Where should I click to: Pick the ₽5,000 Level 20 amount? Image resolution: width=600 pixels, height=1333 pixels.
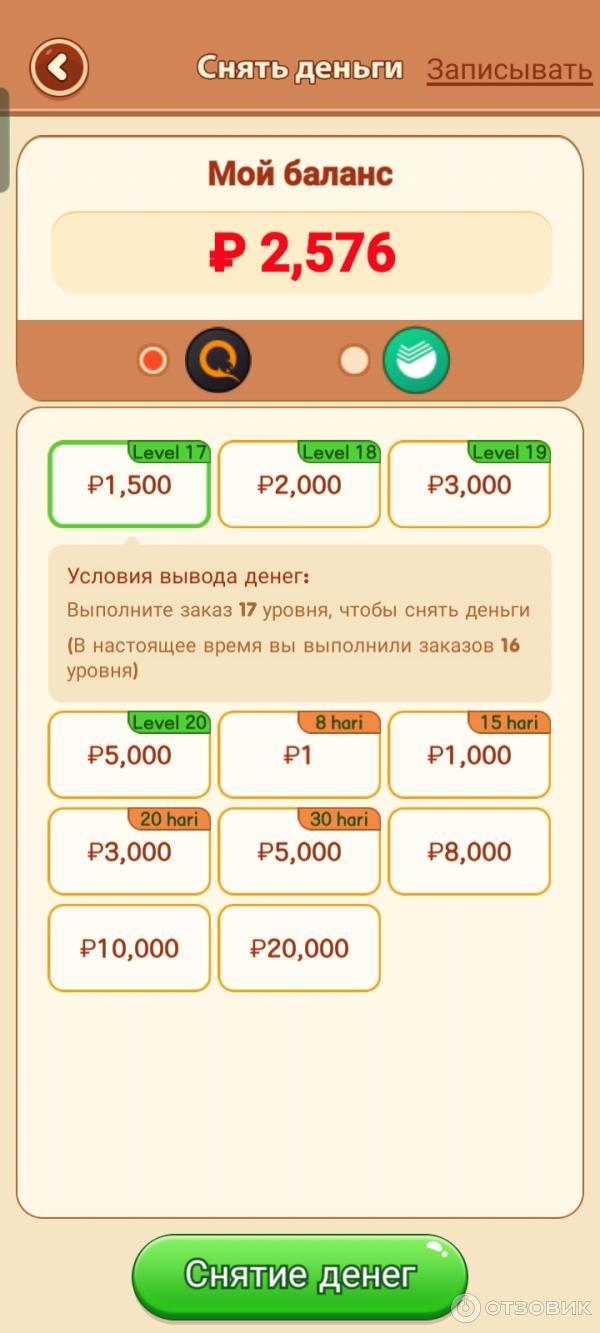click(129, 755)
